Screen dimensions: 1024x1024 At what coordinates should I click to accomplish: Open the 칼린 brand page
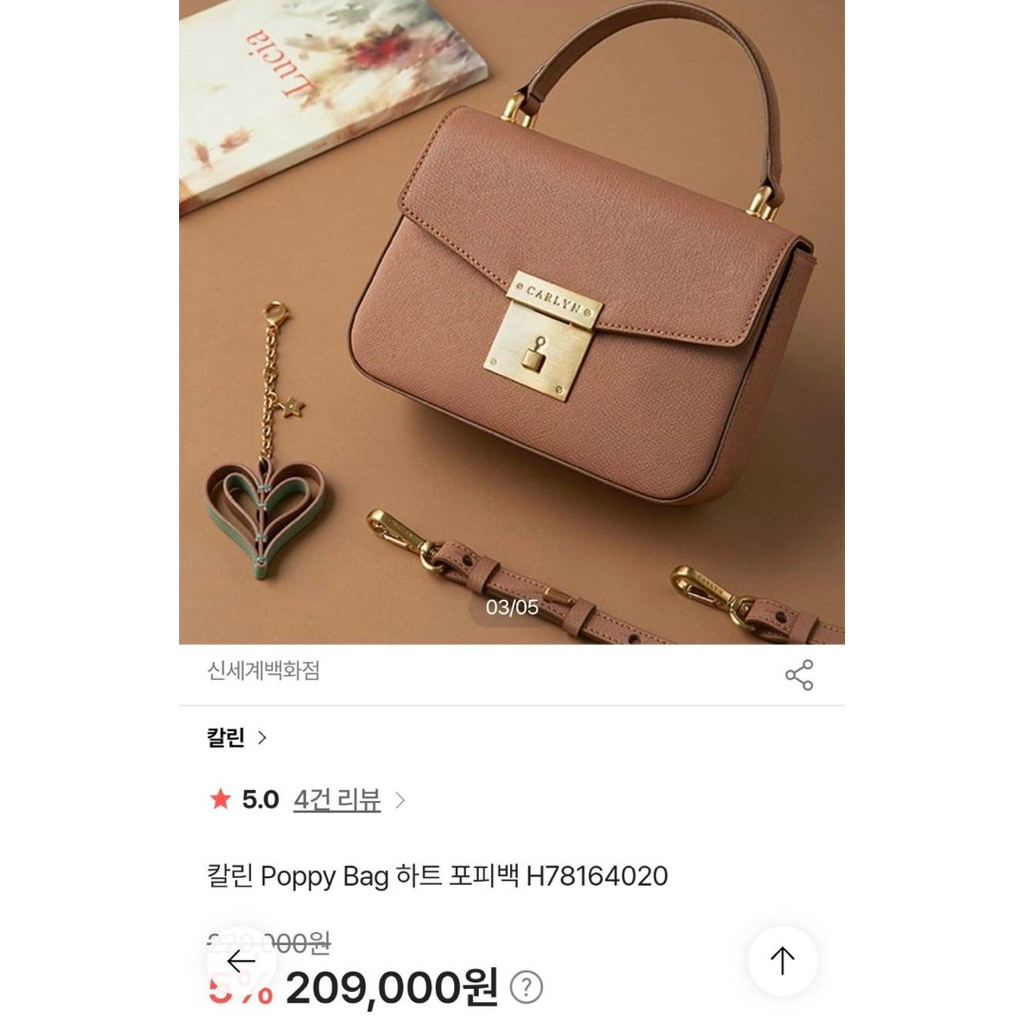[237, 738]
